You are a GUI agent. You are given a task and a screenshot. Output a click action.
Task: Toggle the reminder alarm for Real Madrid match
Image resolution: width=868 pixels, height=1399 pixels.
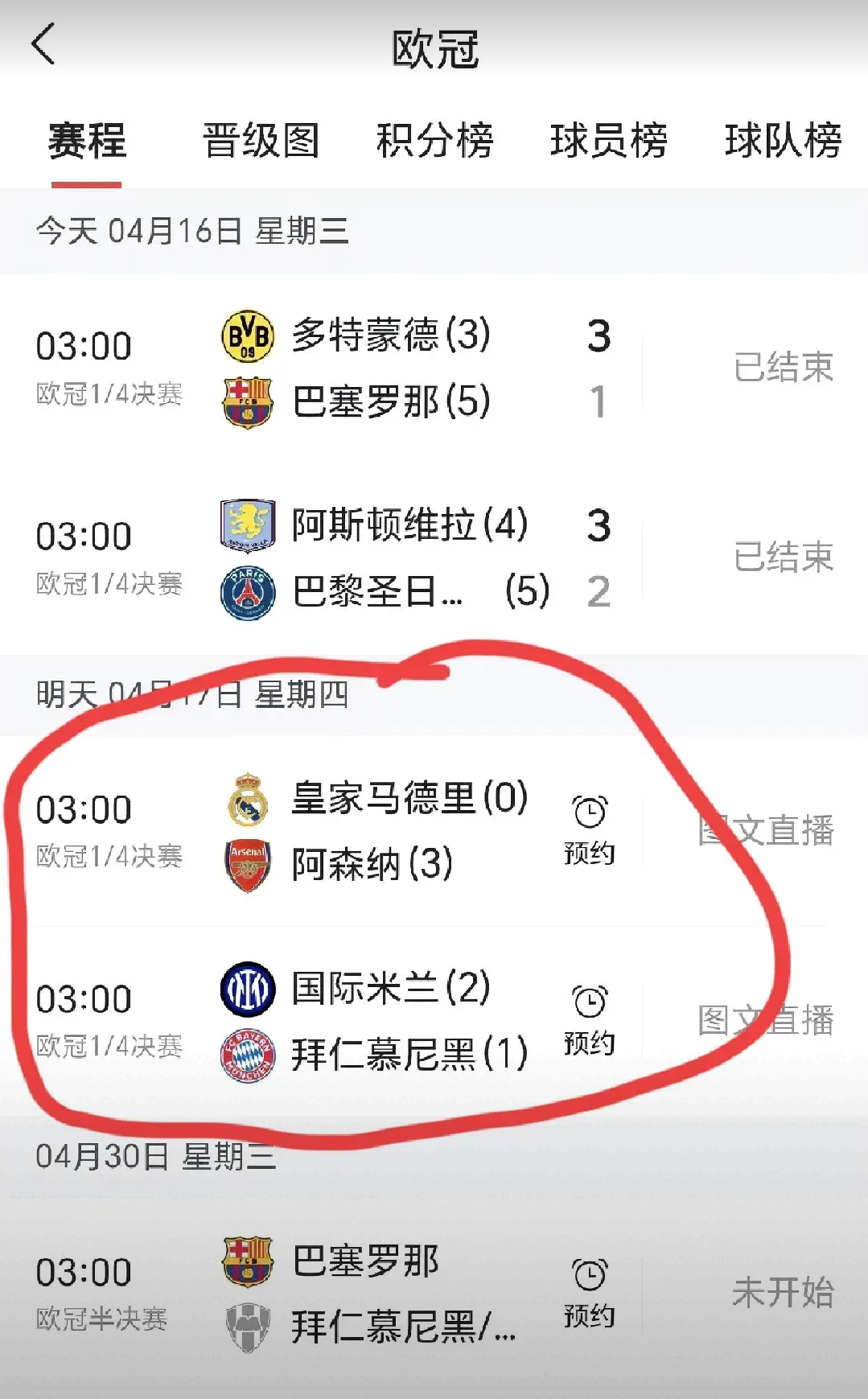(x=591, y=813)
